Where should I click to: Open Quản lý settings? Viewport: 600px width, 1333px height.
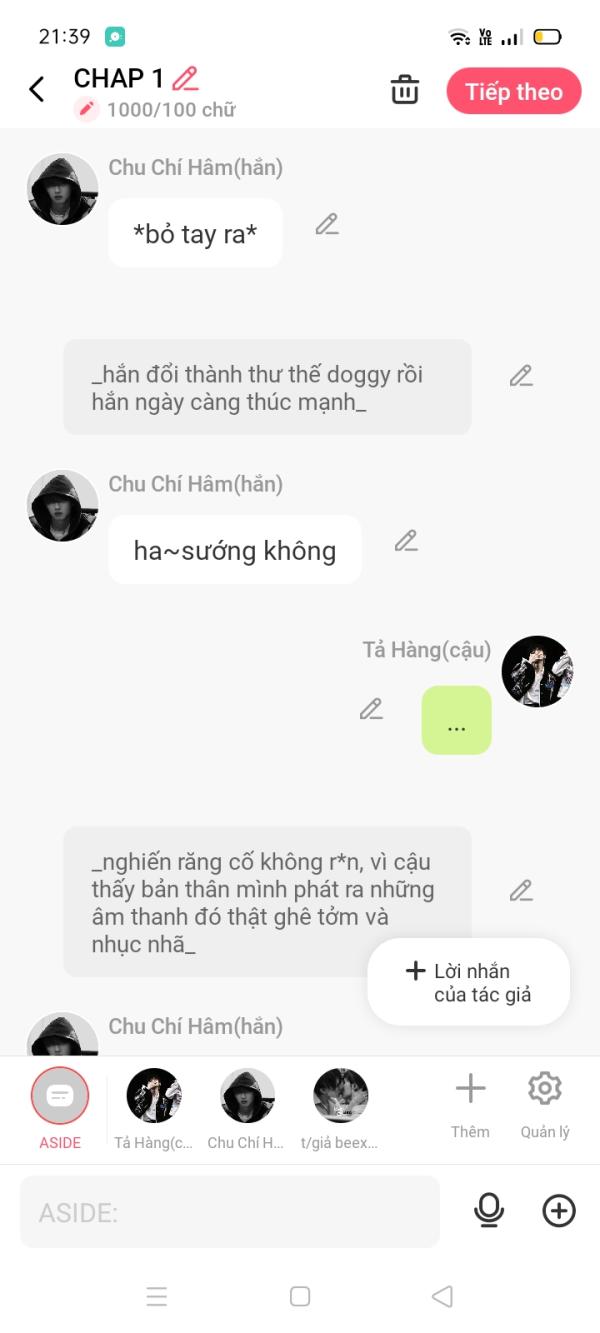click(x=545, y=1105)
